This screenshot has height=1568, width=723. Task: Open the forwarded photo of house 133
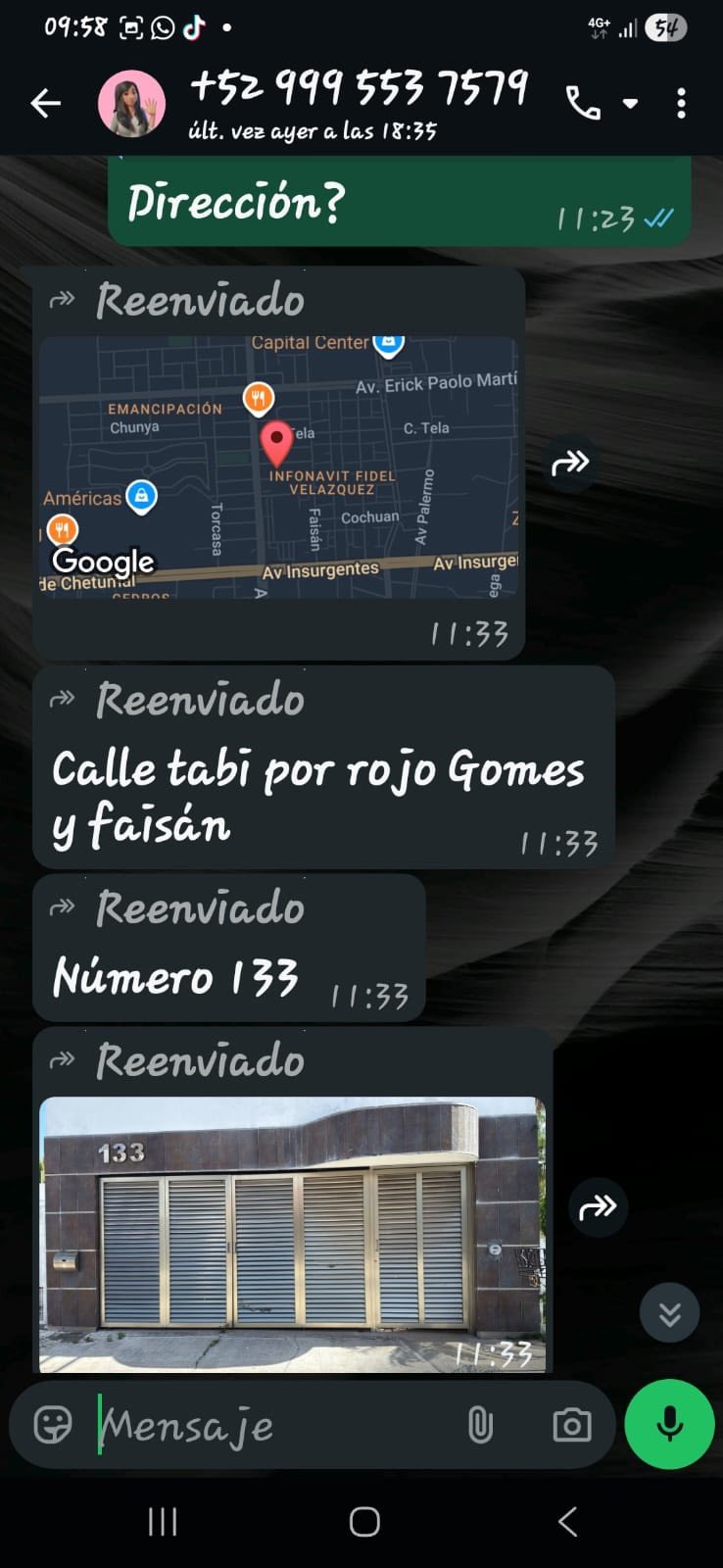point(292,1233)
